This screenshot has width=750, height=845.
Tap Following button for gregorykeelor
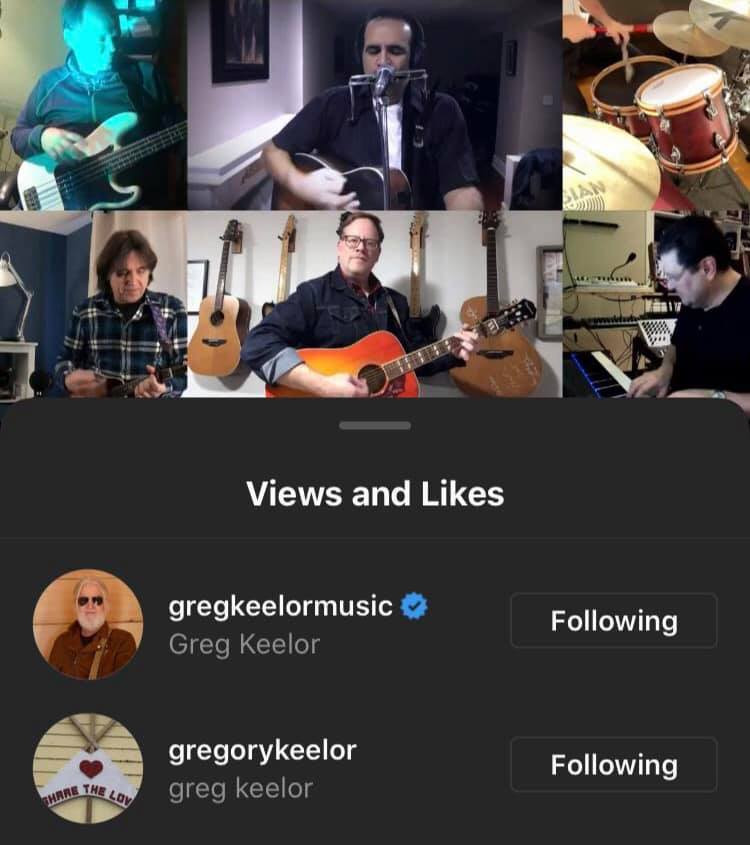click(613, 765)
